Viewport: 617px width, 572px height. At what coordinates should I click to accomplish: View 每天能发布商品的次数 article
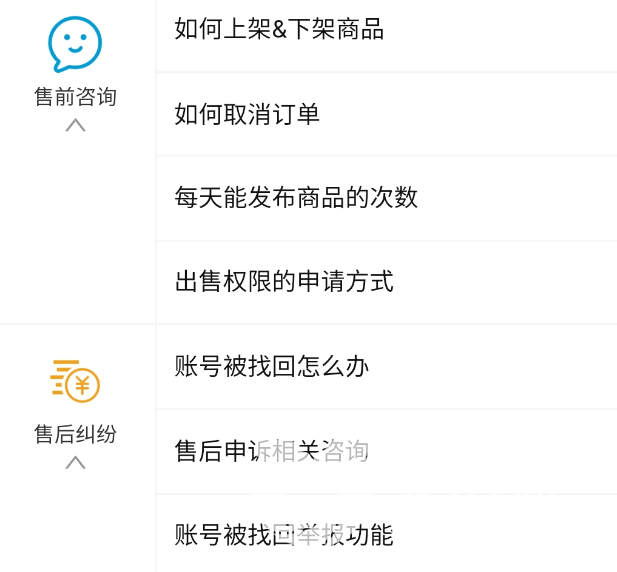(296, 197)
